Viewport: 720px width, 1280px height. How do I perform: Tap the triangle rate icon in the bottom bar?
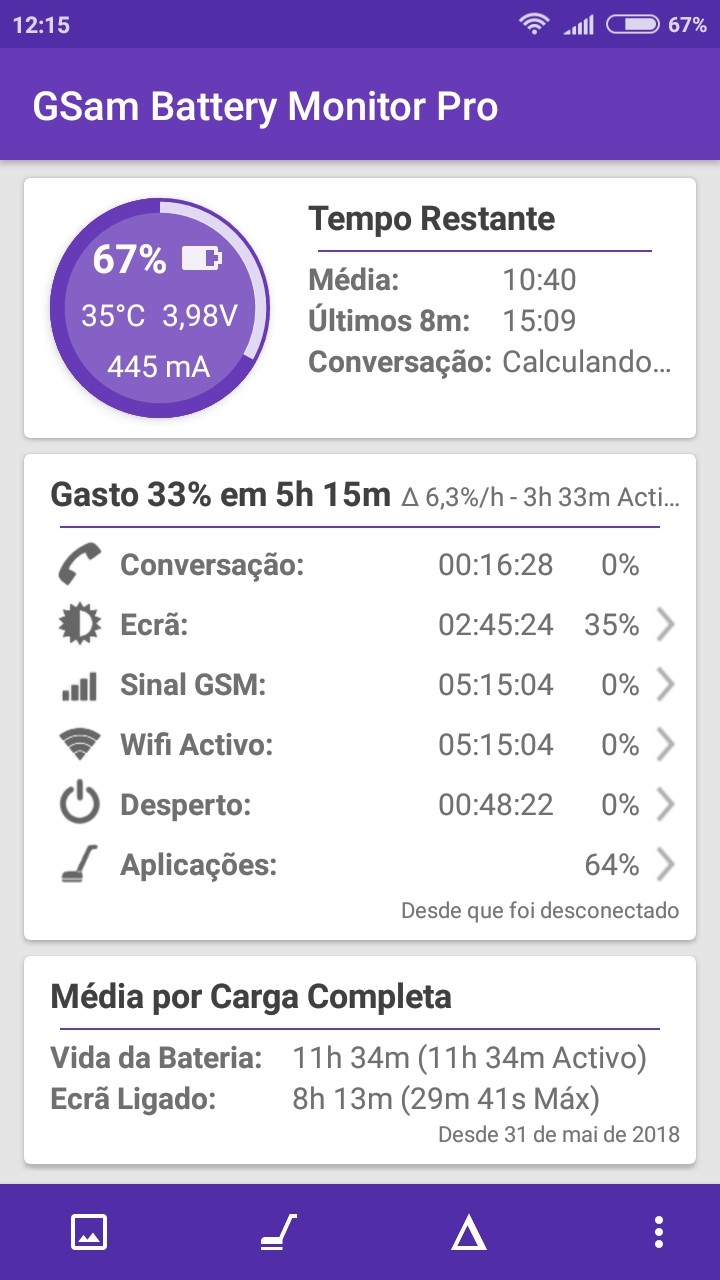pyautogui.click(x=468, y=1234)
